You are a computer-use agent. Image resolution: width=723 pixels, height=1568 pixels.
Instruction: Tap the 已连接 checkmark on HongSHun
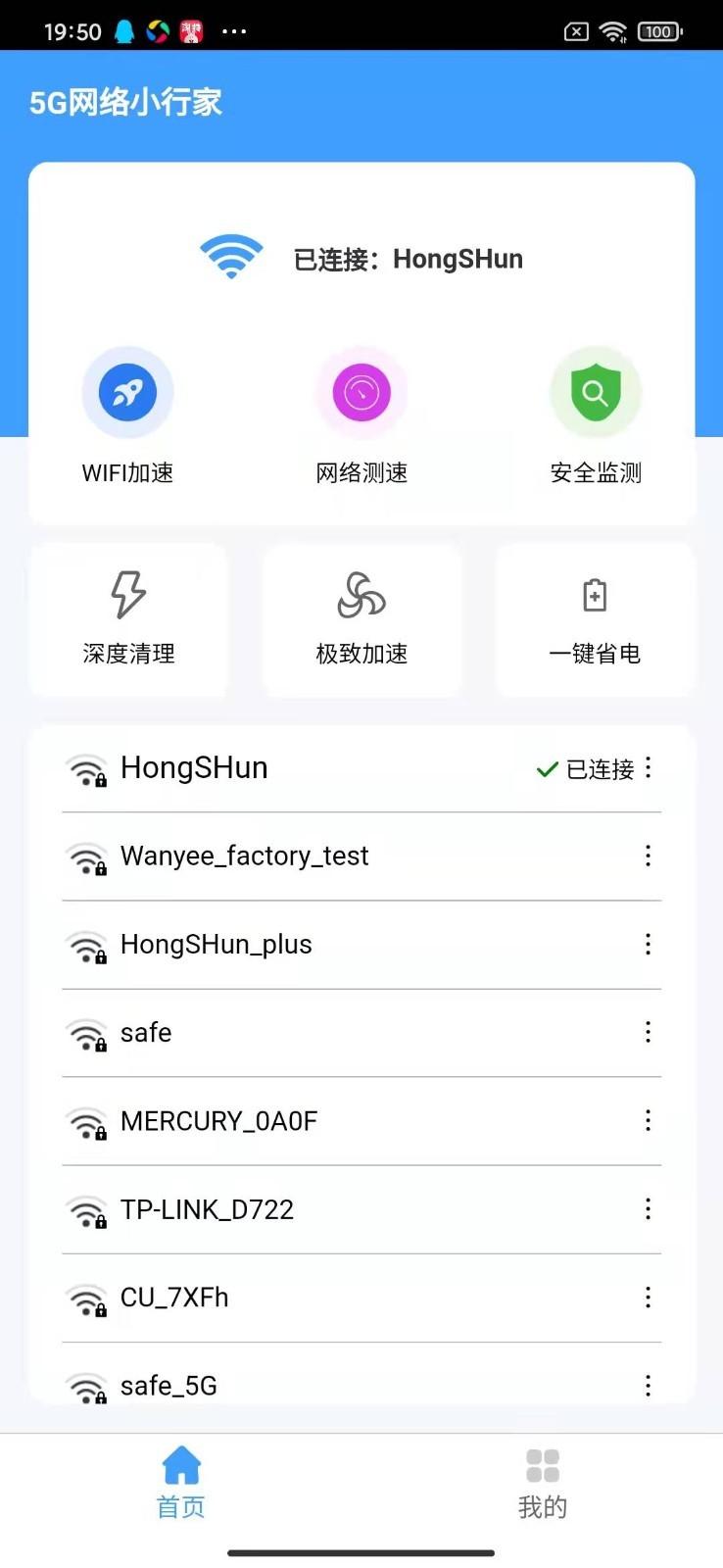click(x=547, y=769)
